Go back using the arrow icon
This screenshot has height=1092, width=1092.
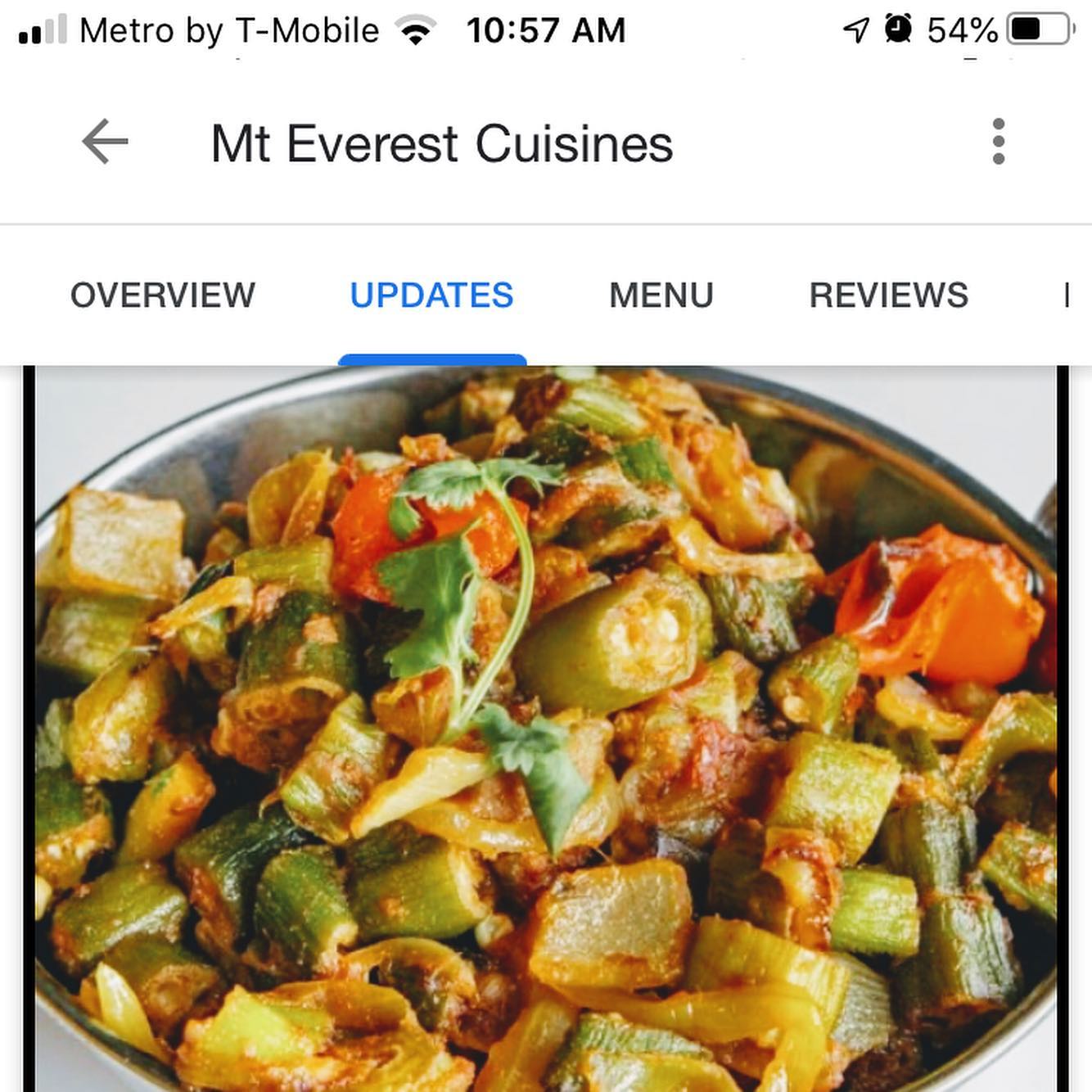[105, 142]
